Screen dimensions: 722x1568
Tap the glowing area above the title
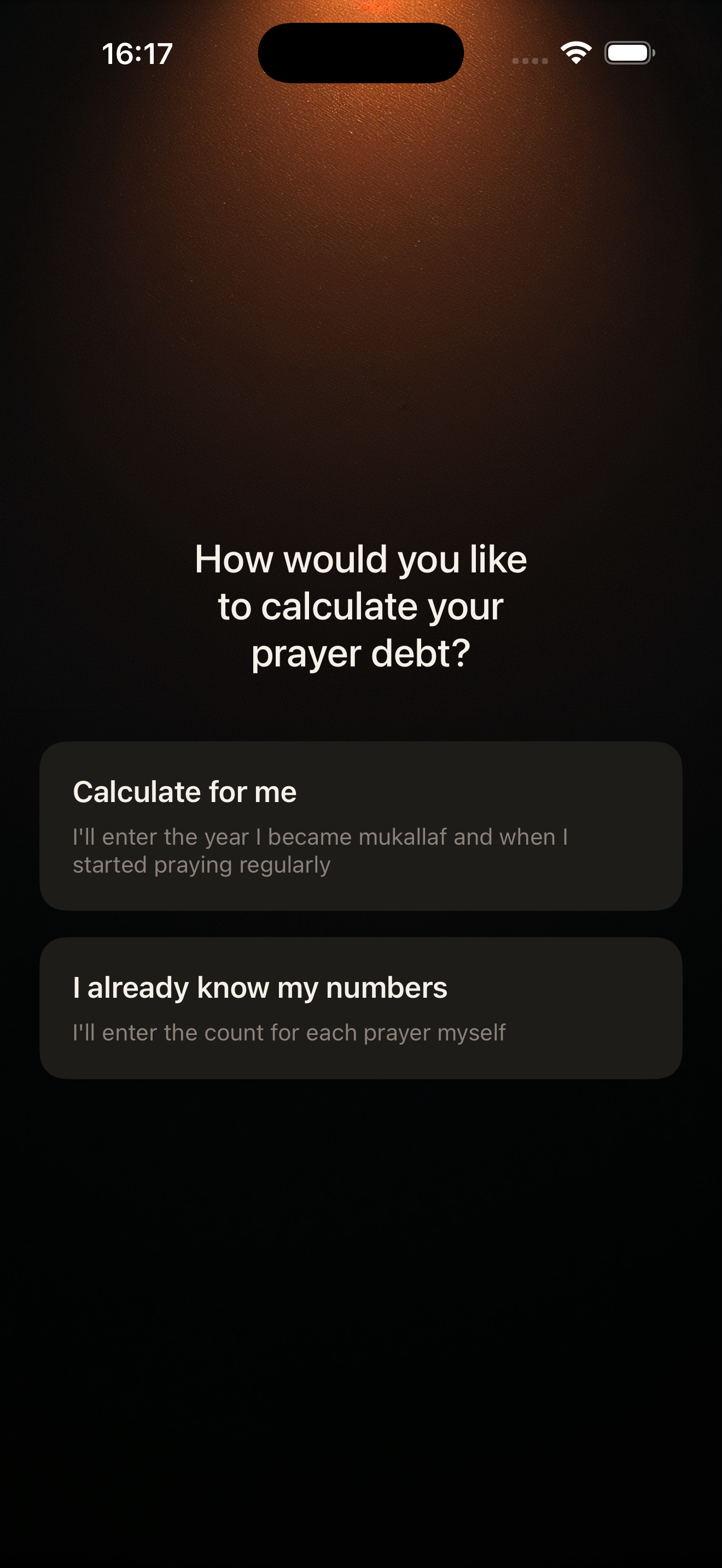click(x=361, y=243)
